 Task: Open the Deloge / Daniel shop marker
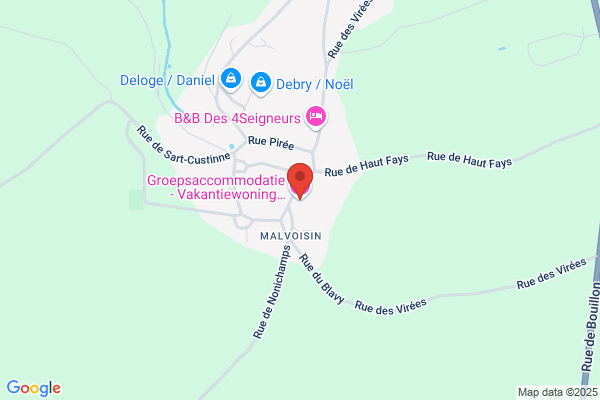pyautogui.click(x=231, y=79)
